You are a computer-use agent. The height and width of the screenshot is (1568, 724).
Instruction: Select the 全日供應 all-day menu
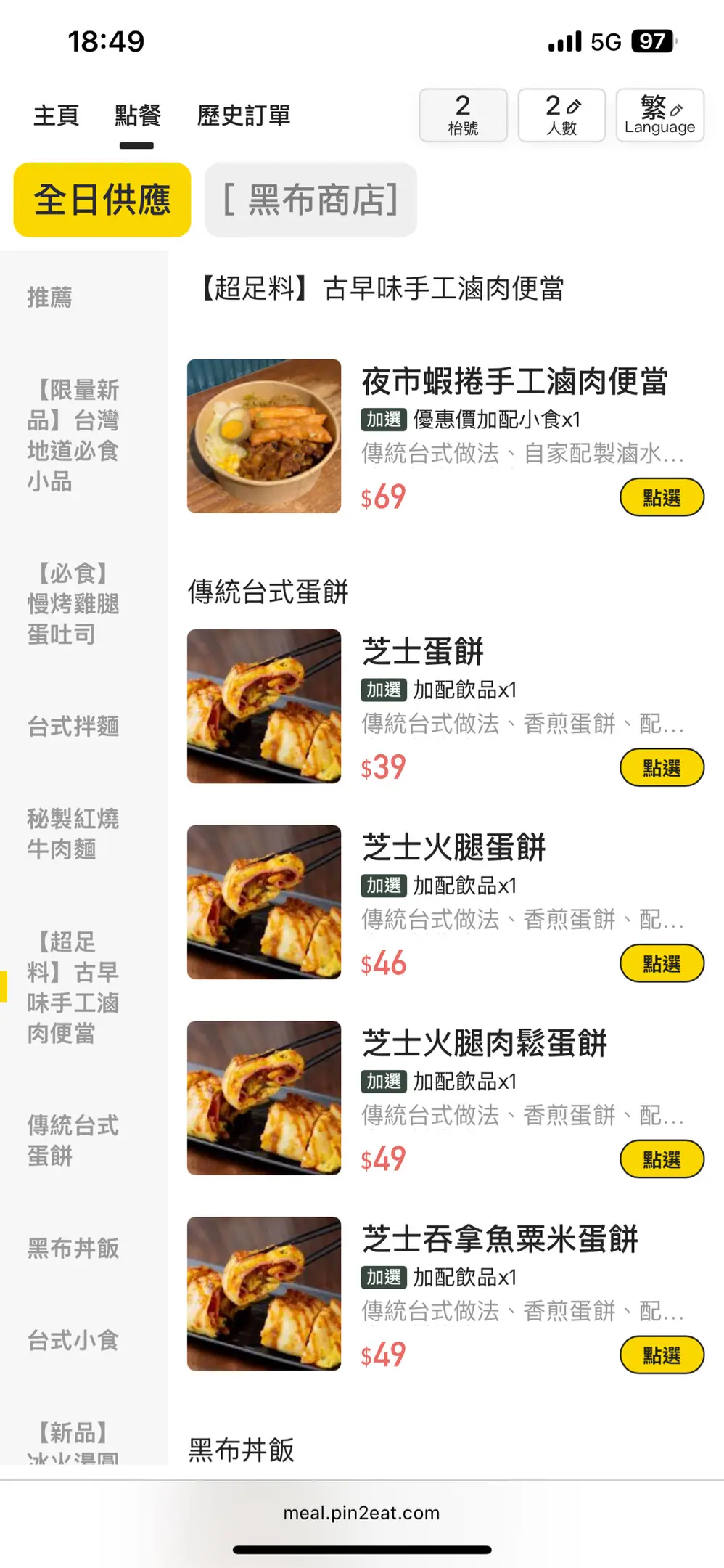coord(102,200)
